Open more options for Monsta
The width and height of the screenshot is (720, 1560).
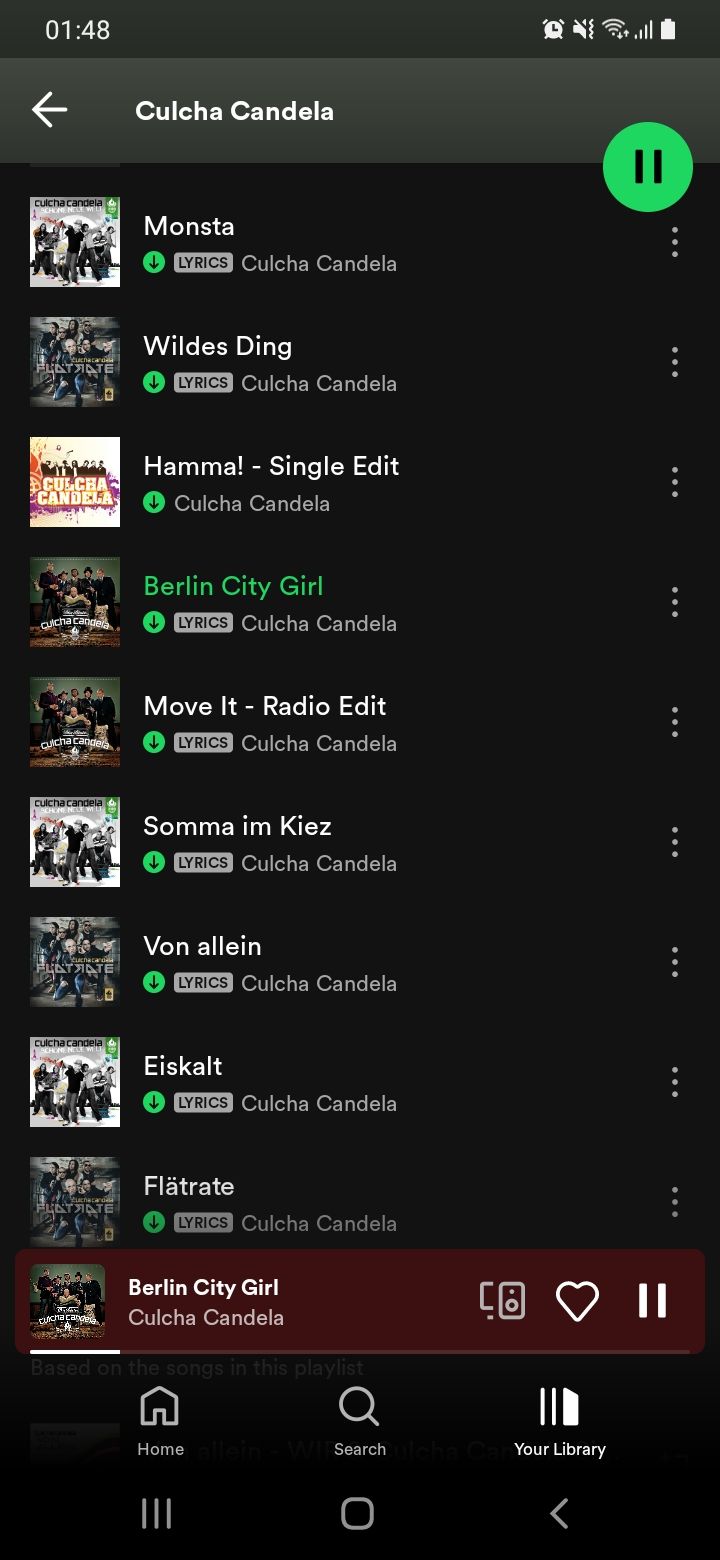point(675,242)
